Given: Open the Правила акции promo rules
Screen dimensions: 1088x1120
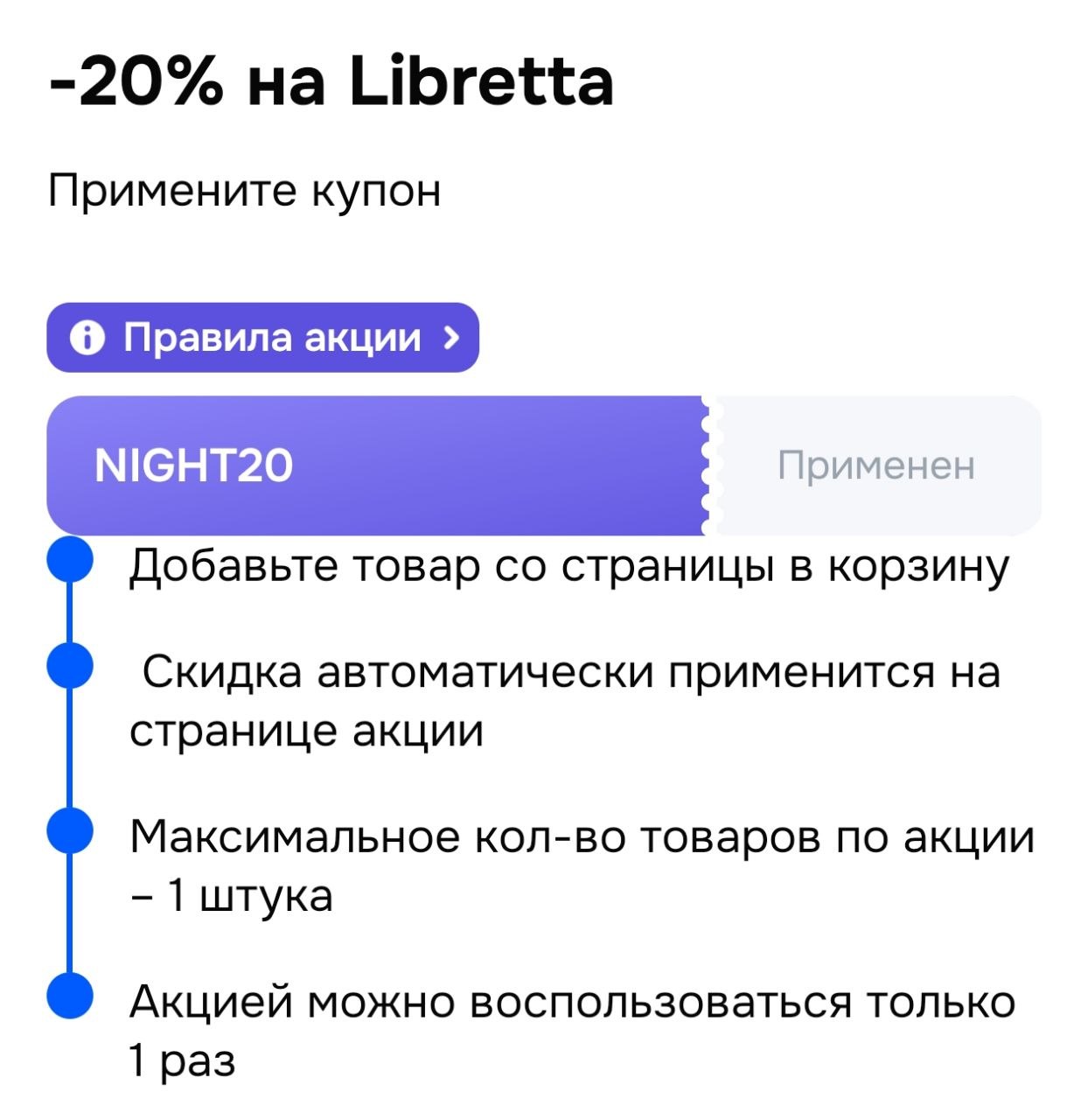Looking at the screenshot, I should [x=262, y=338].
